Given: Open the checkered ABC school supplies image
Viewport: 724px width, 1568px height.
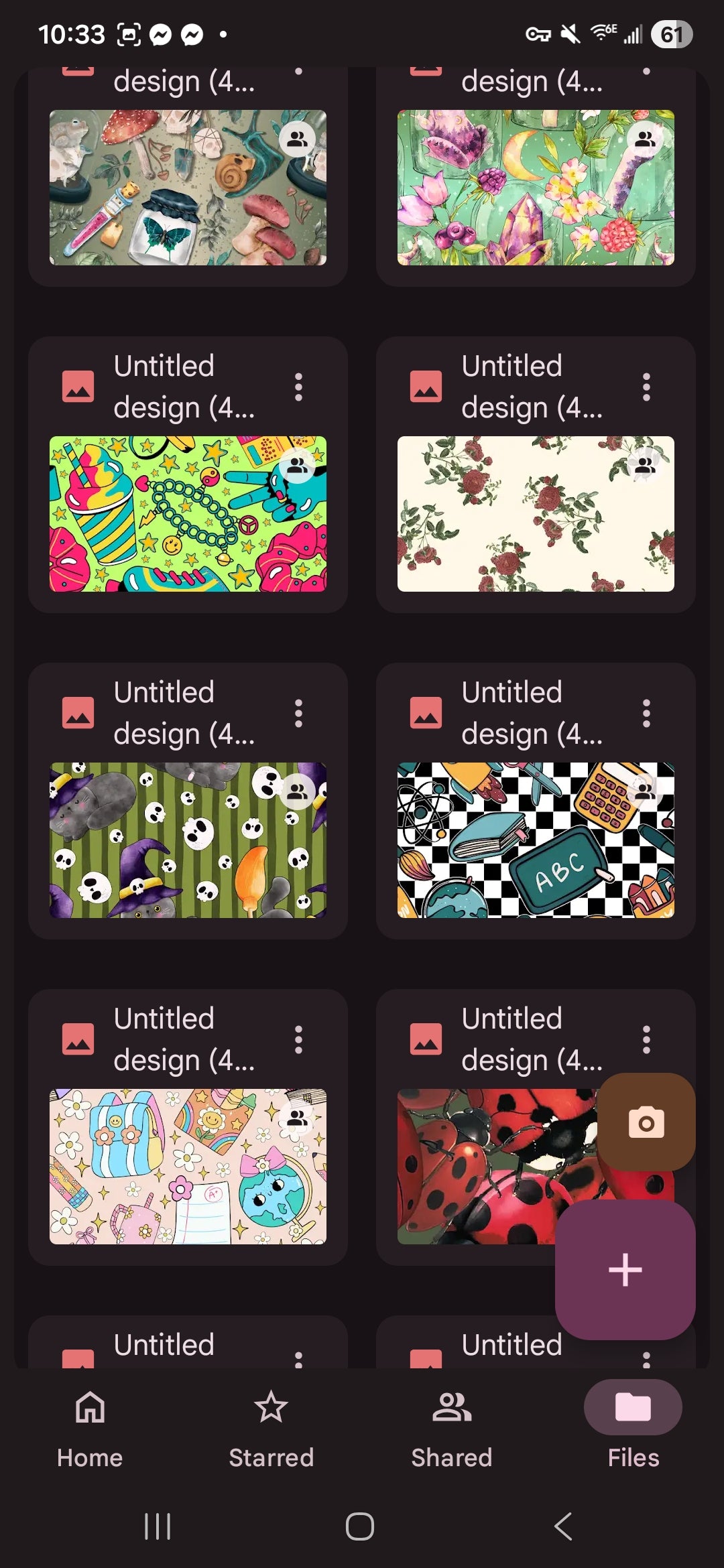Looking at the screenshot, I should pyautogui.click(x=535, y=840).
